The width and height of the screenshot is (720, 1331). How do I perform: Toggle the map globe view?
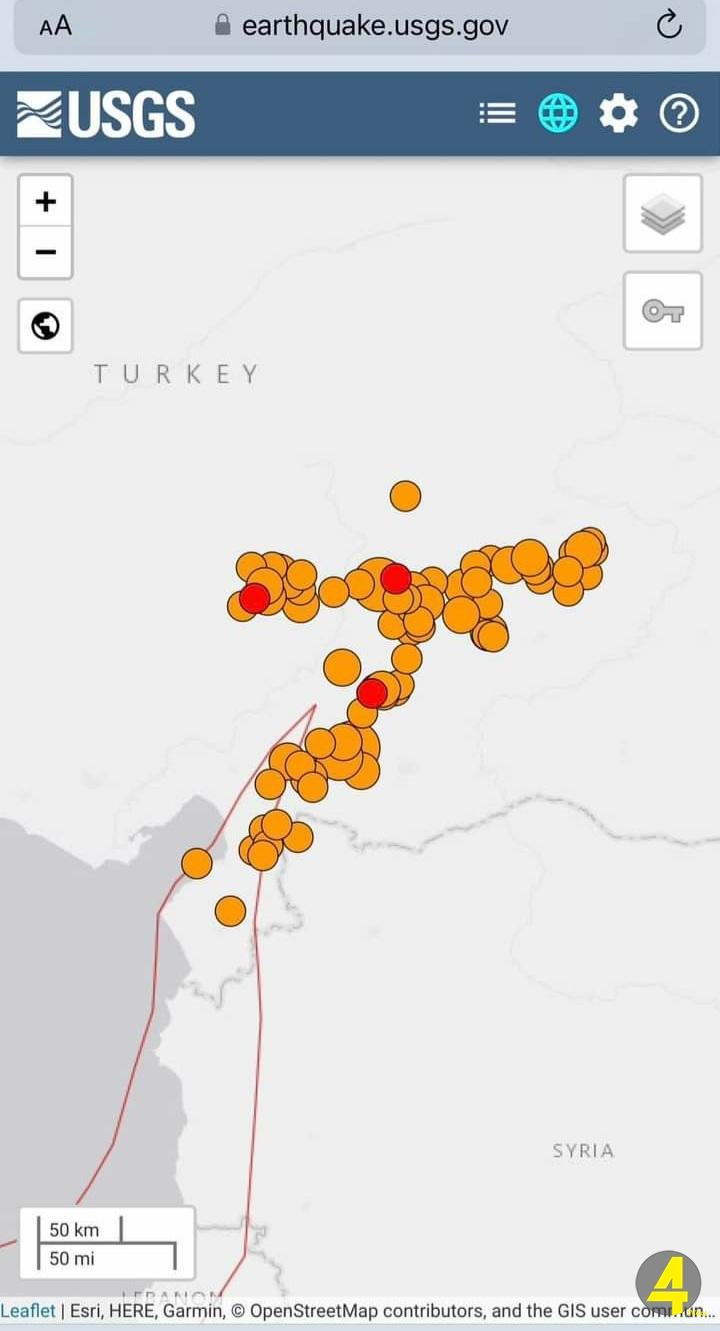[558, 114]
